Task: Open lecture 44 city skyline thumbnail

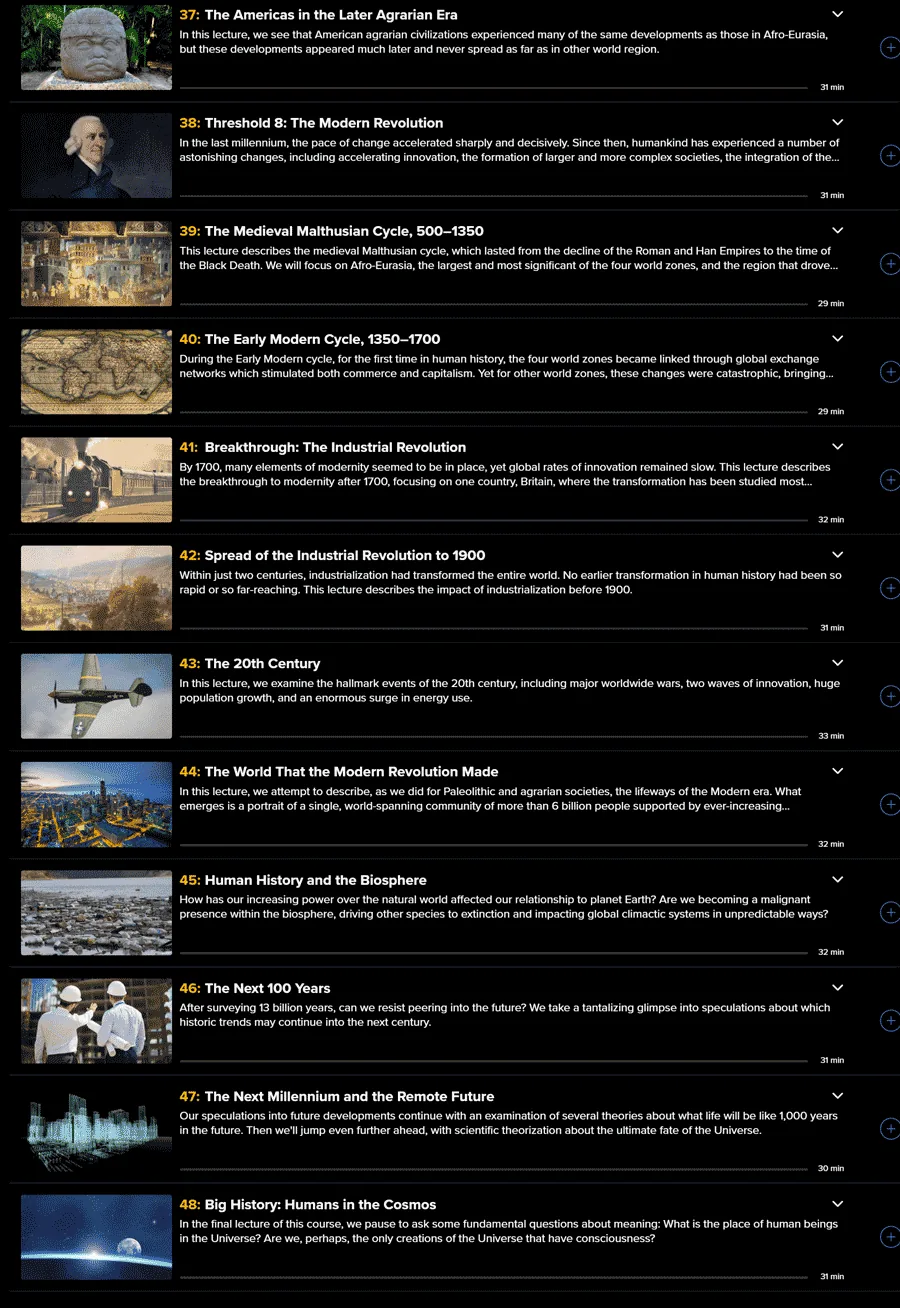Action: (x=96, y=804)
